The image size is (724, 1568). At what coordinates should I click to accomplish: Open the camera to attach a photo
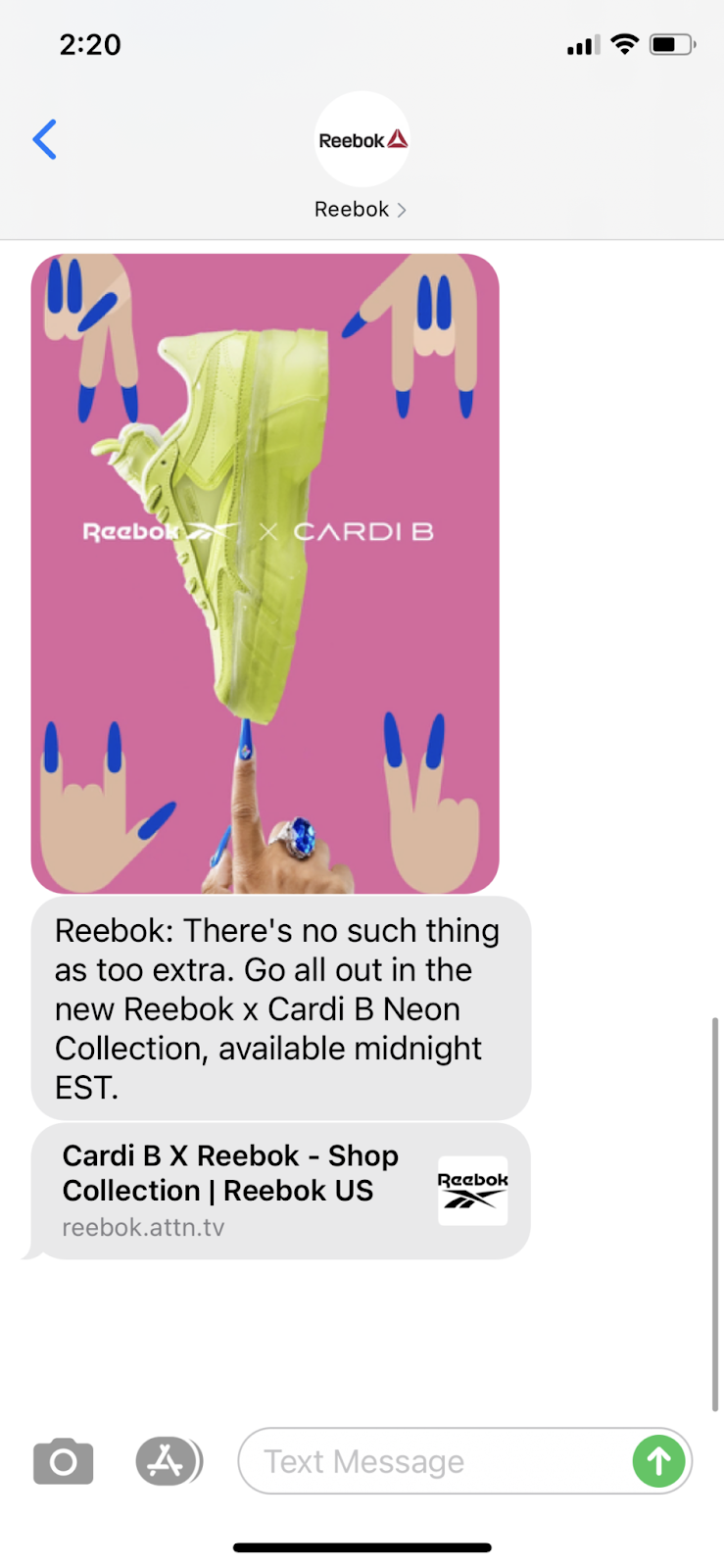[64, 1461]
